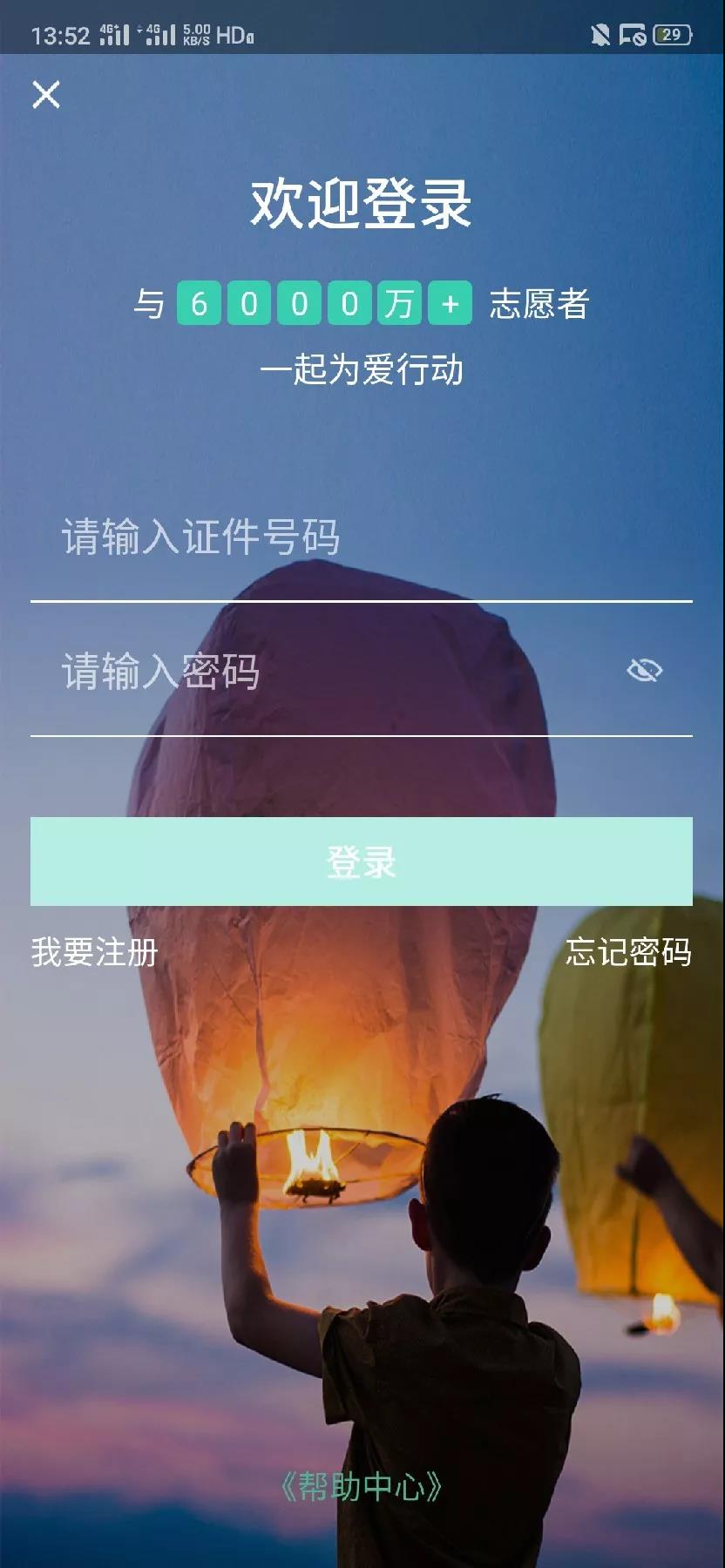Screen dimensions: 725x1568
Task: Open the 《帮助中心》 help center link
Action: click(362, 1487)
